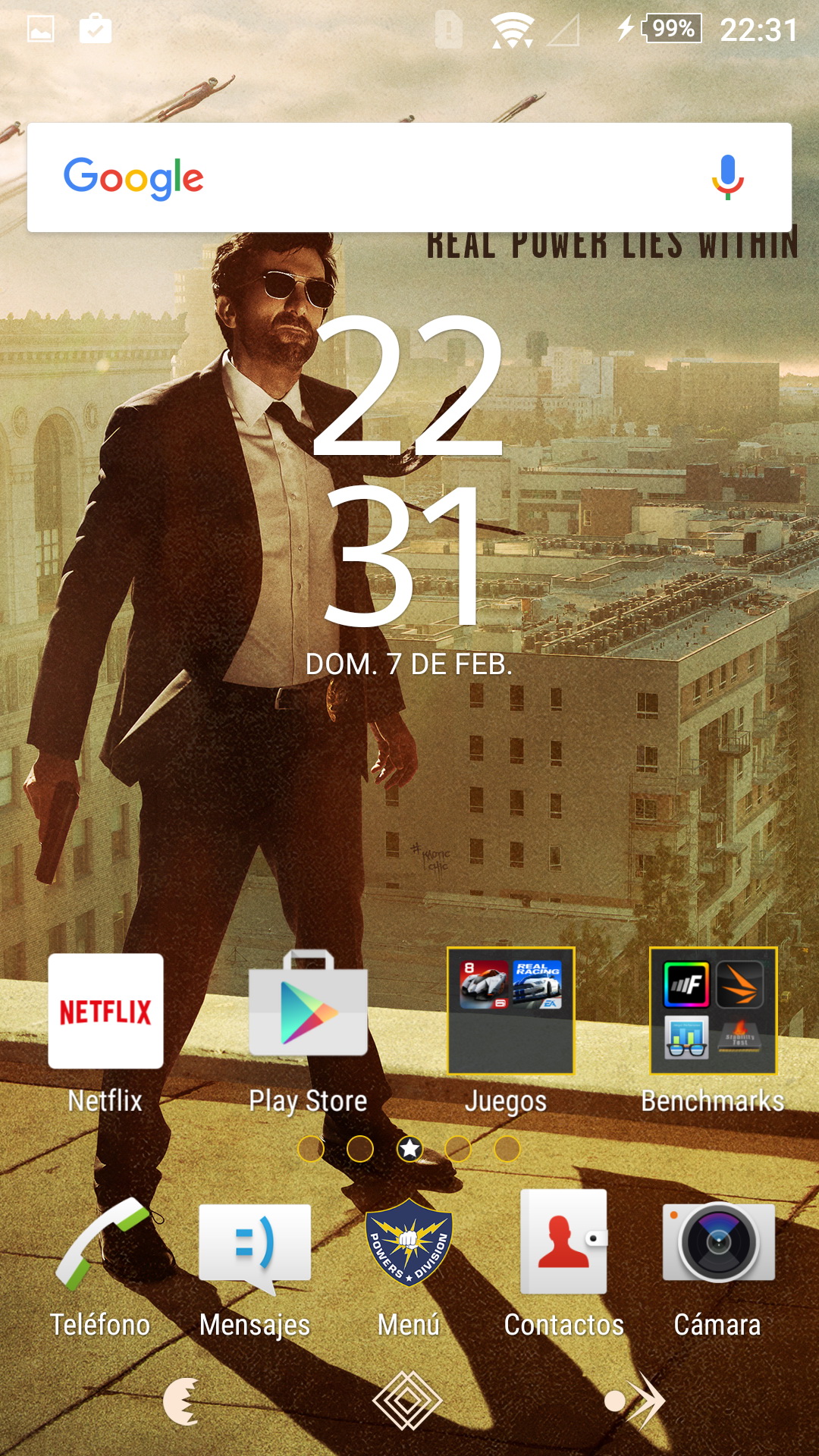
Task: Tap the navigation bar back button
Action: tap(182, 1401)
